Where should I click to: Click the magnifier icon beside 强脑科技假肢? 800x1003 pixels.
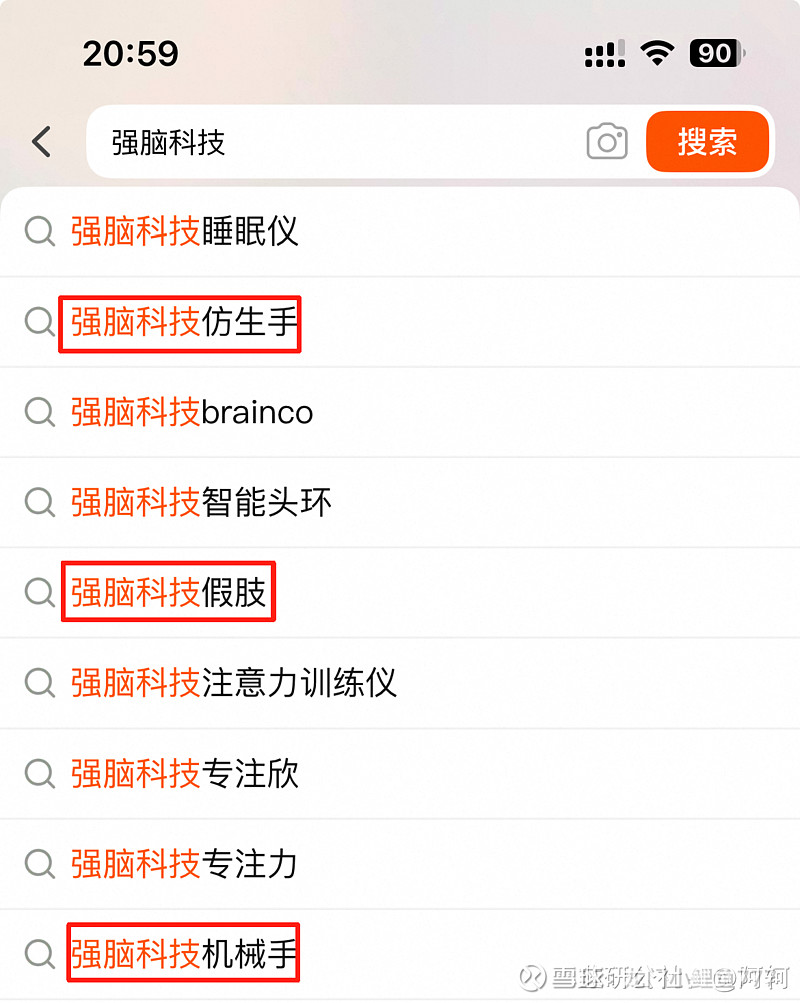(40, 592)
